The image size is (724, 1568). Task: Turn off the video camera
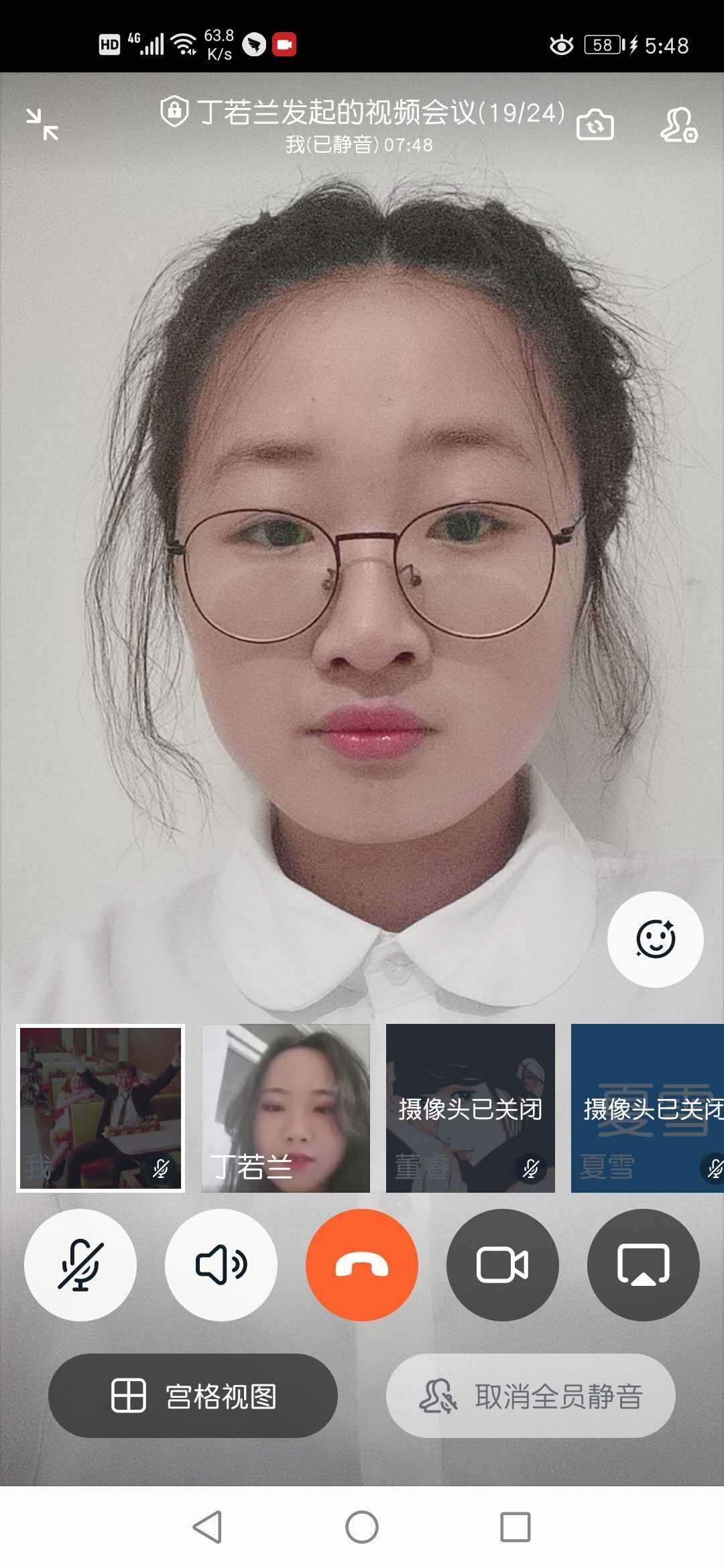(503, 1264)
